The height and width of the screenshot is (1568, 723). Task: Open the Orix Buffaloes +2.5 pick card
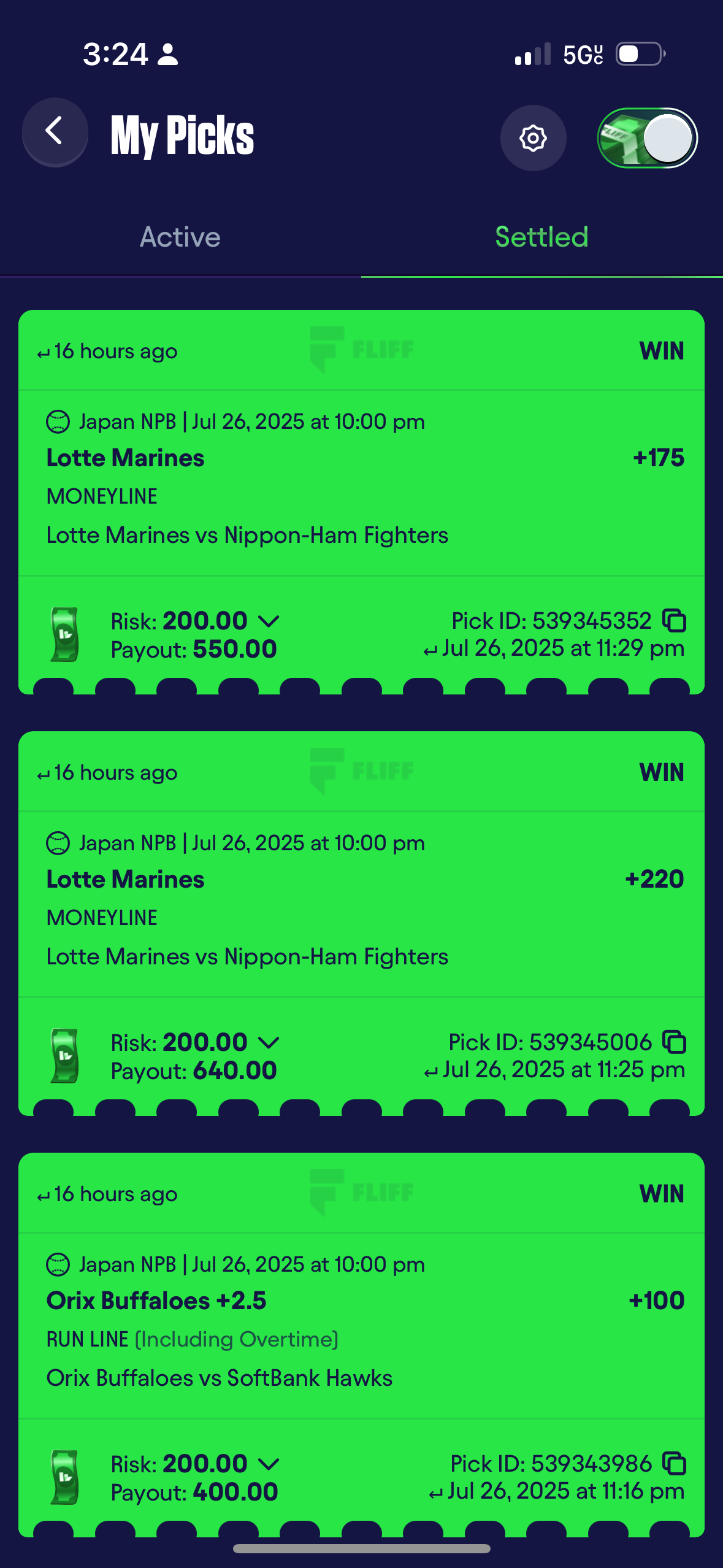(361, 1328)
